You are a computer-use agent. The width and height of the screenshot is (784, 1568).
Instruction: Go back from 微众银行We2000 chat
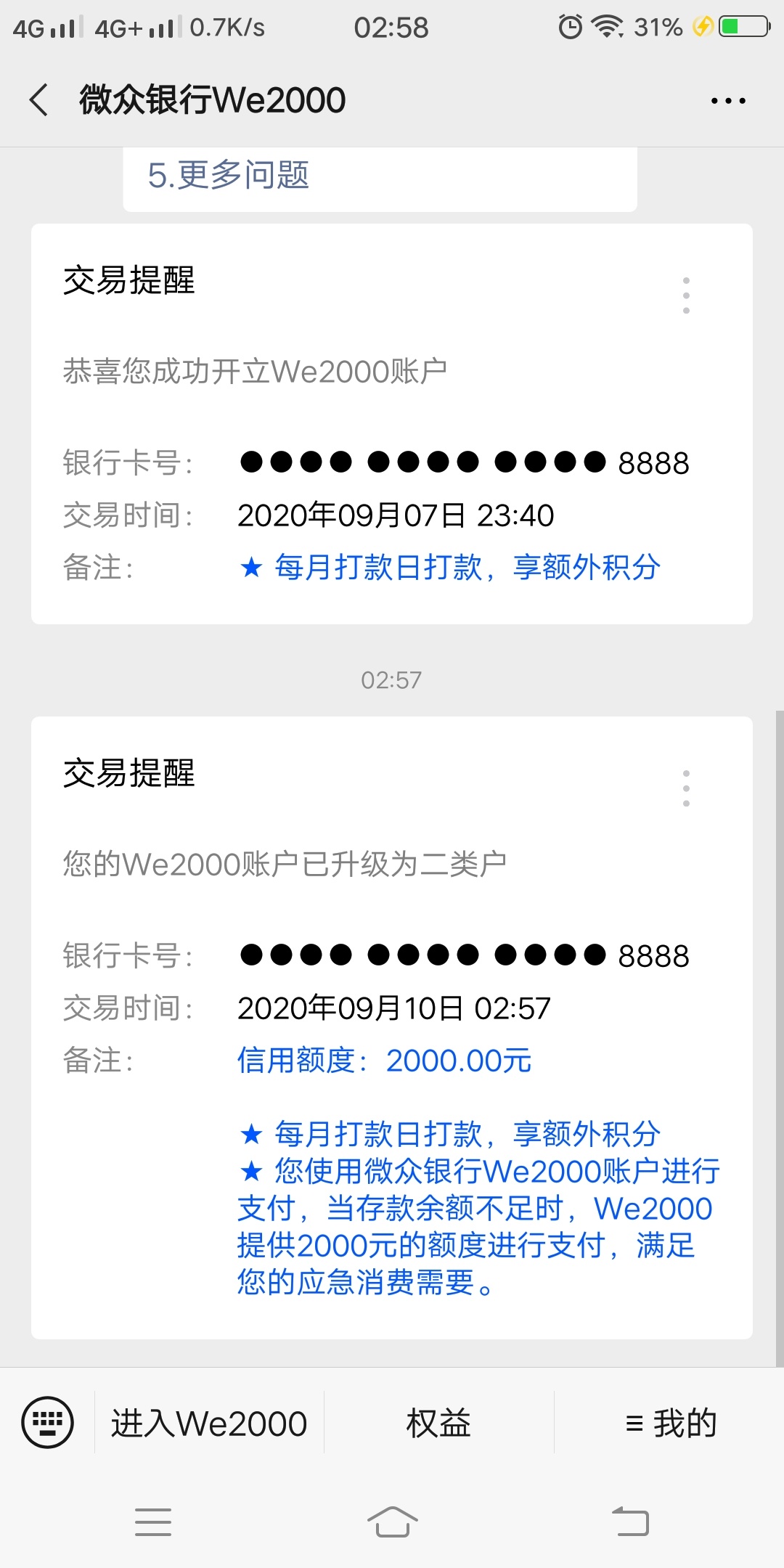coord(39,100)
